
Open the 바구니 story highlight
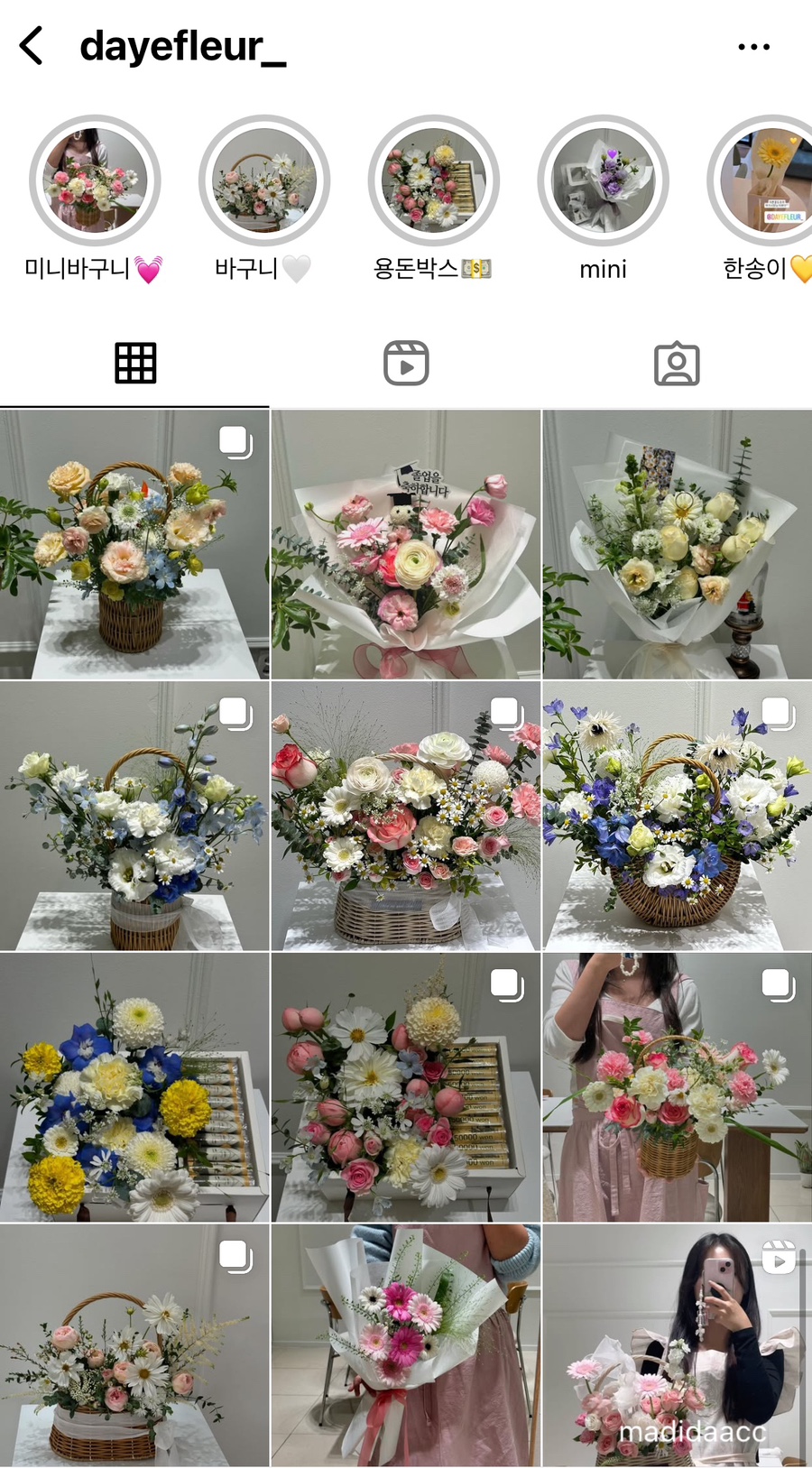pyautogui.click(x=263, y=181)
